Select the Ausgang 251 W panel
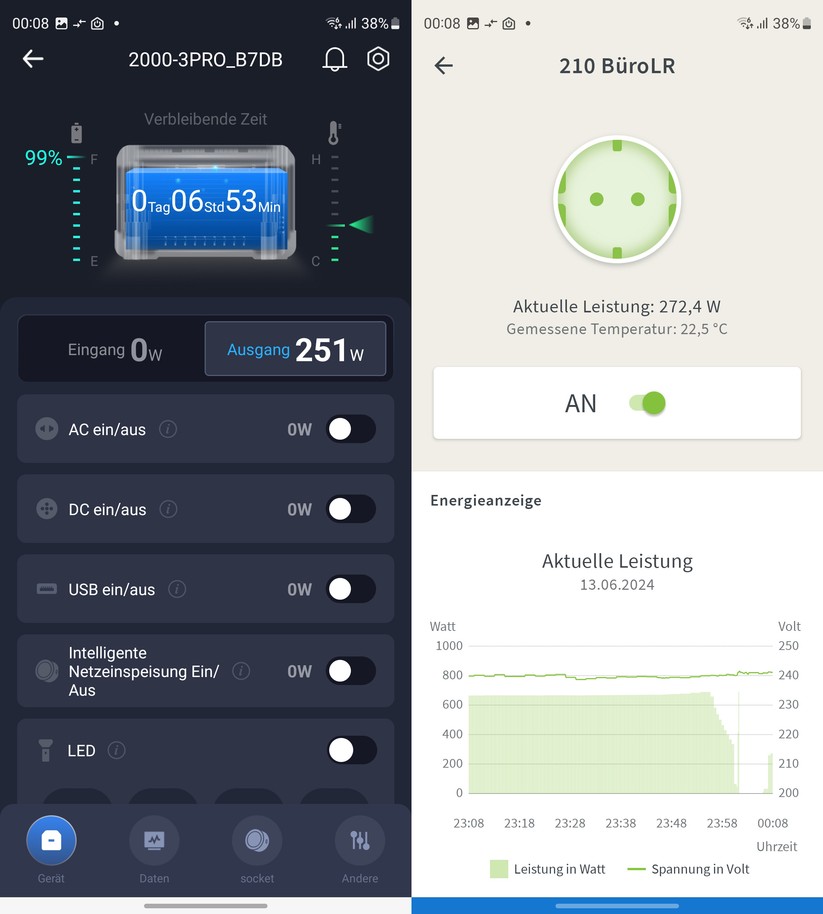Image resolution: width=823 pixels, height=914 pixels. pos(295,349)
